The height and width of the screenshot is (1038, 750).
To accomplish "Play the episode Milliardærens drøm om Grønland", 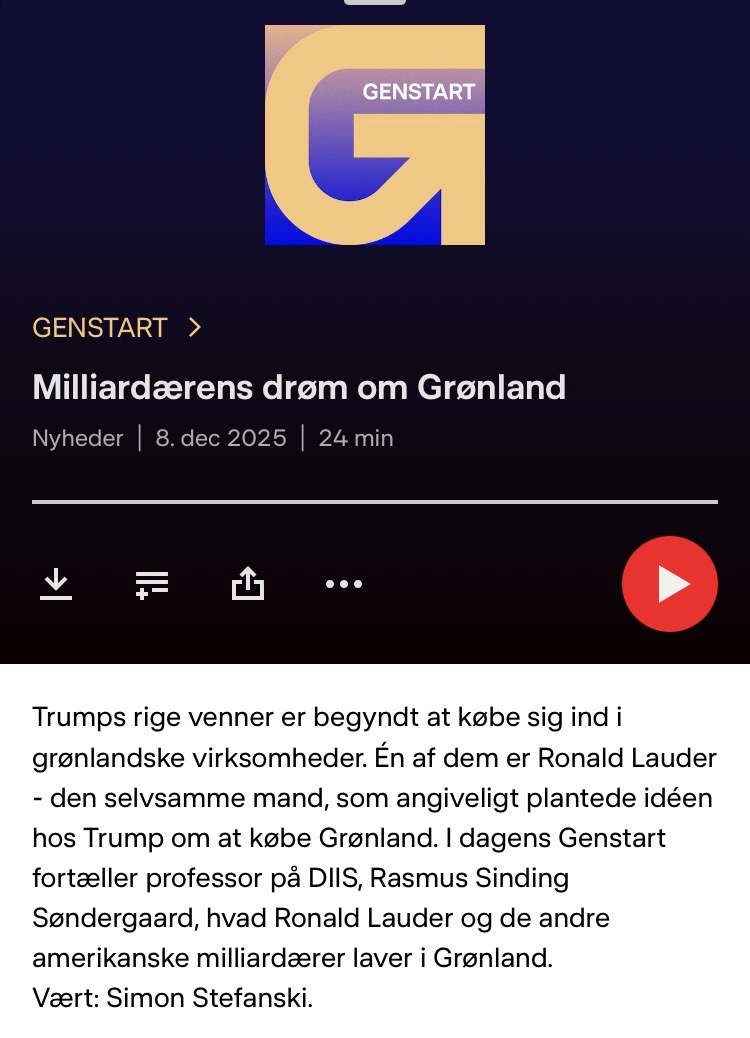I will click(669, 584).
